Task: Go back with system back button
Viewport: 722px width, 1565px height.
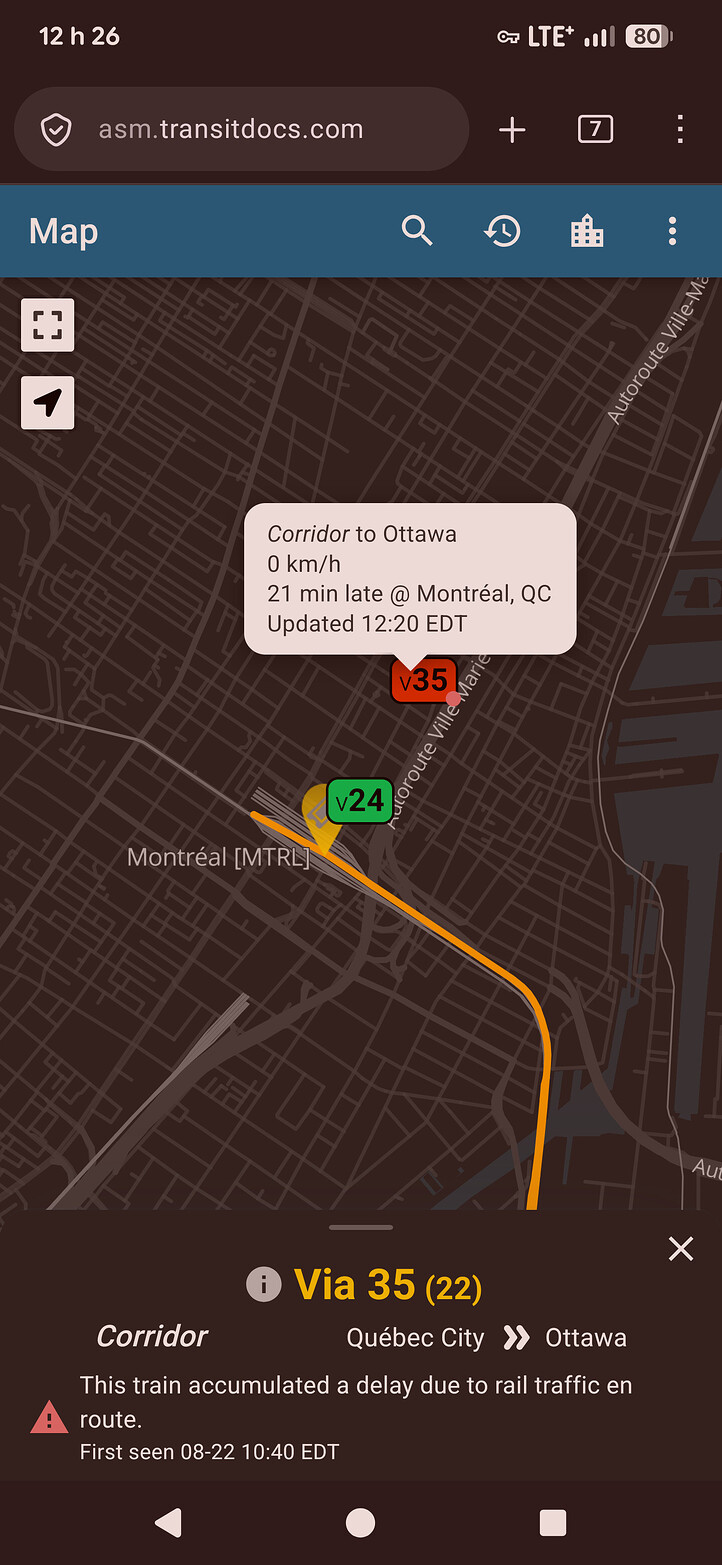Action: coord(169,1522)
